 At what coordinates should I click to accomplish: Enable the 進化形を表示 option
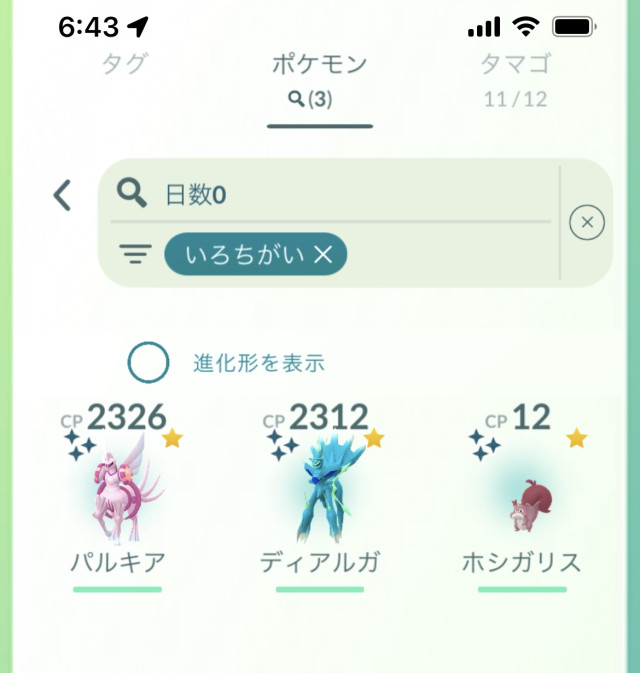(x=149, y=363)
